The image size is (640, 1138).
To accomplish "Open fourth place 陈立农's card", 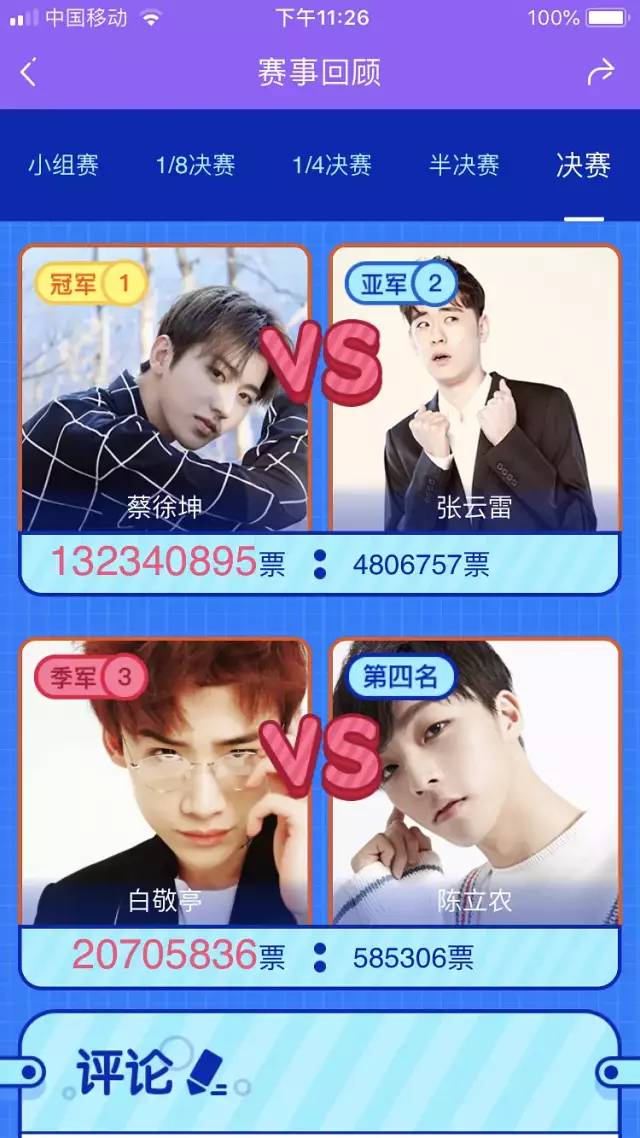I will [475, 782].
